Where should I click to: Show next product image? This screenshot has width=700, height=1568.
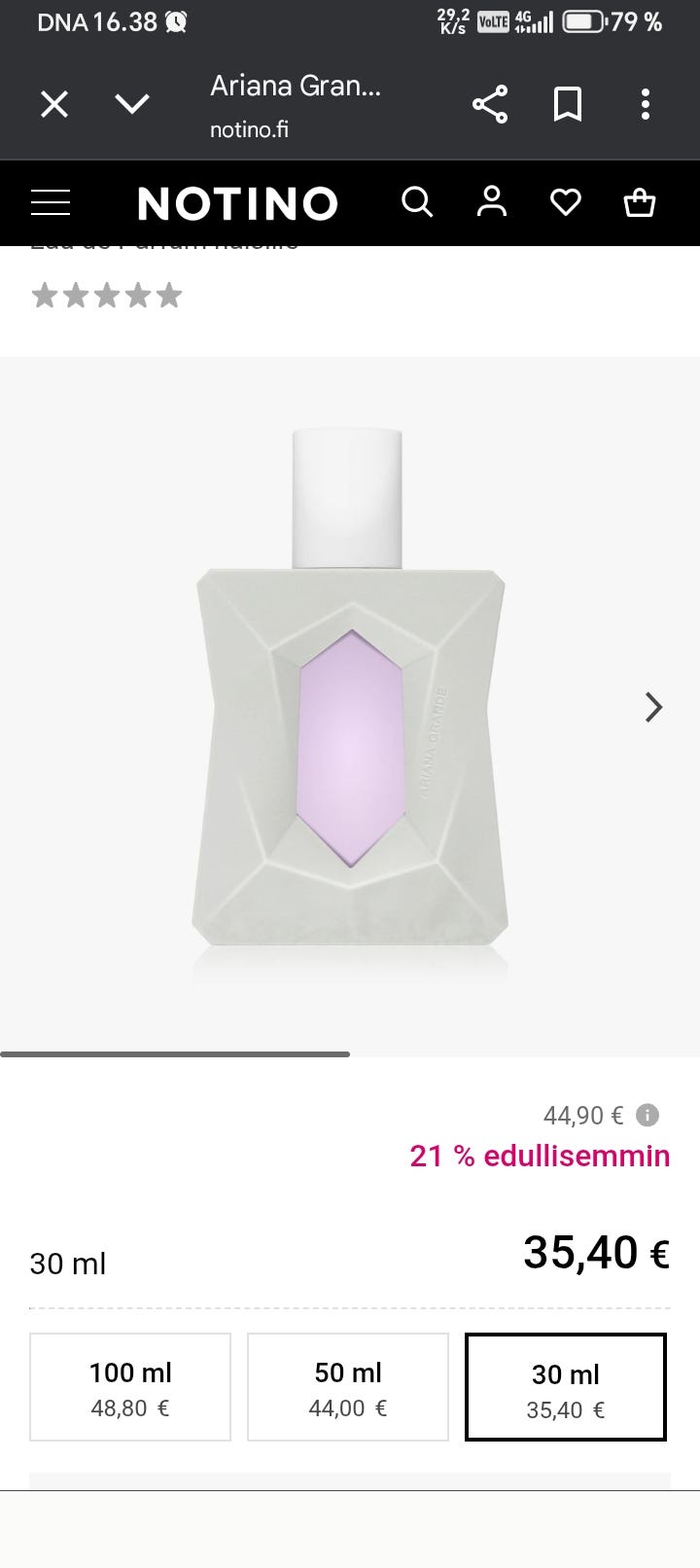pyautogui.click(x=653, y=707)
